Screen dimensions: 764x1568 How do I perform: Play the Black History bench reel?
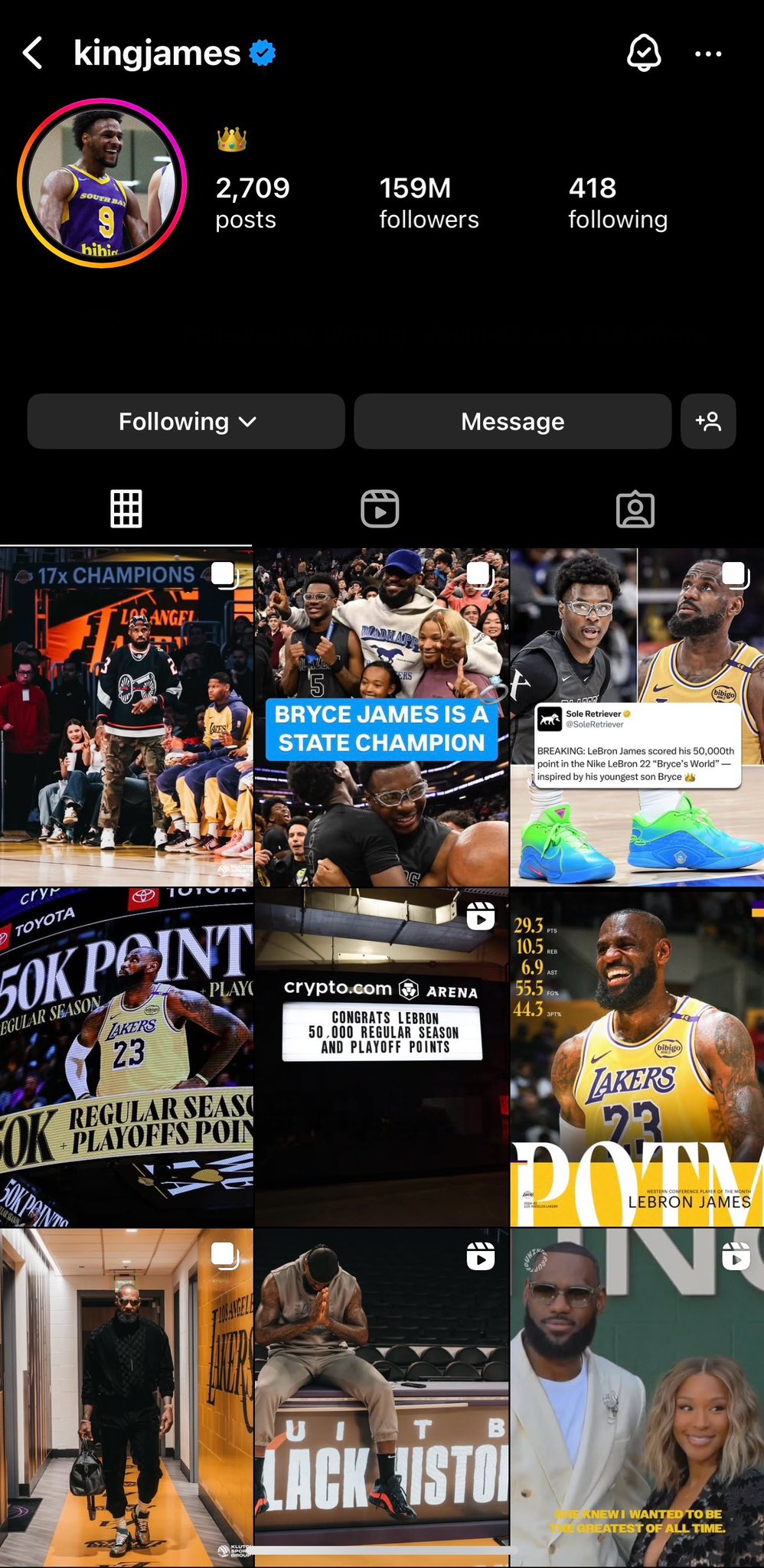[x=381, y=1396]
